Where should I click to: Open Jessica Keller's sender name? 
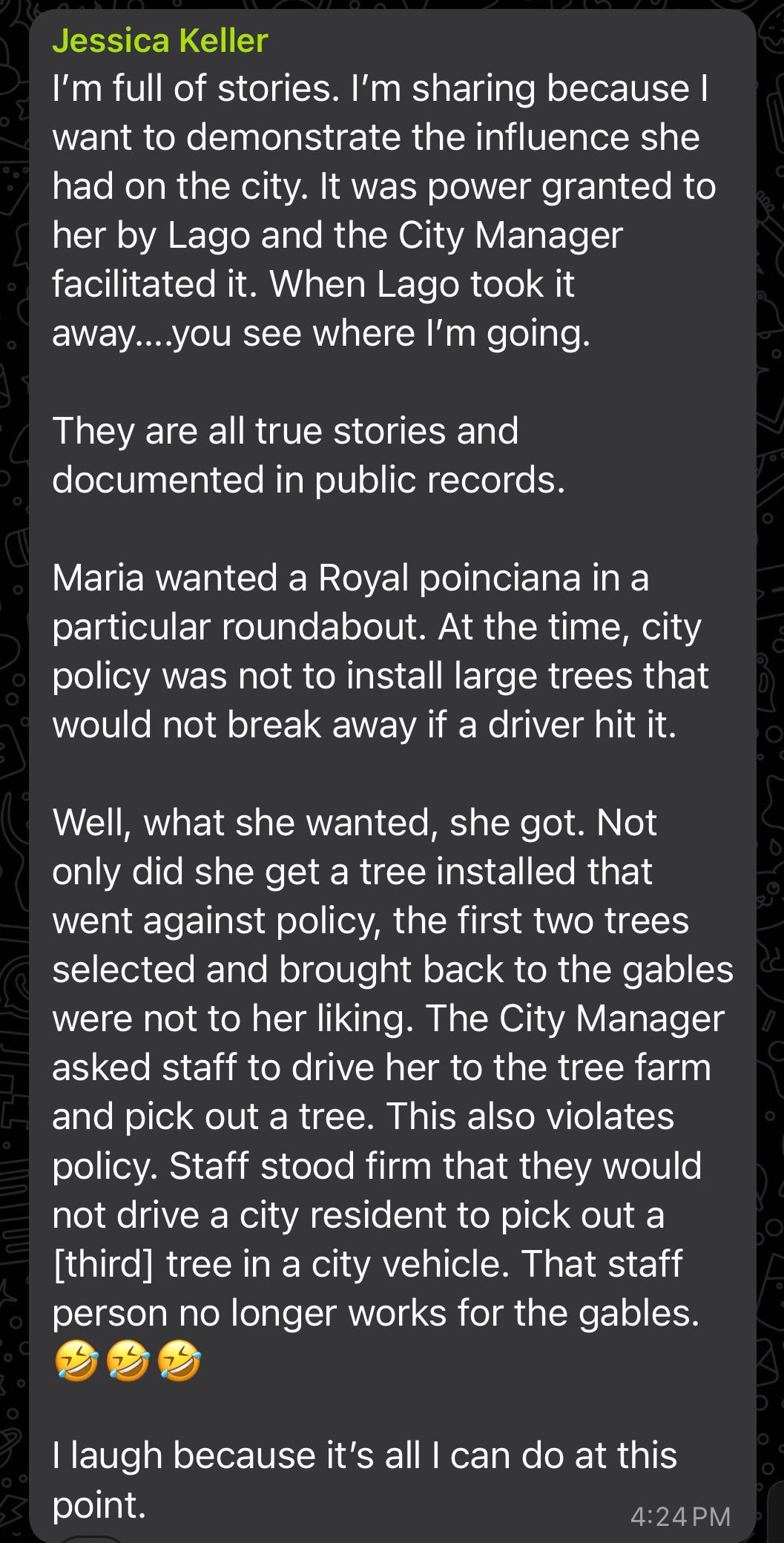(160, 41)
